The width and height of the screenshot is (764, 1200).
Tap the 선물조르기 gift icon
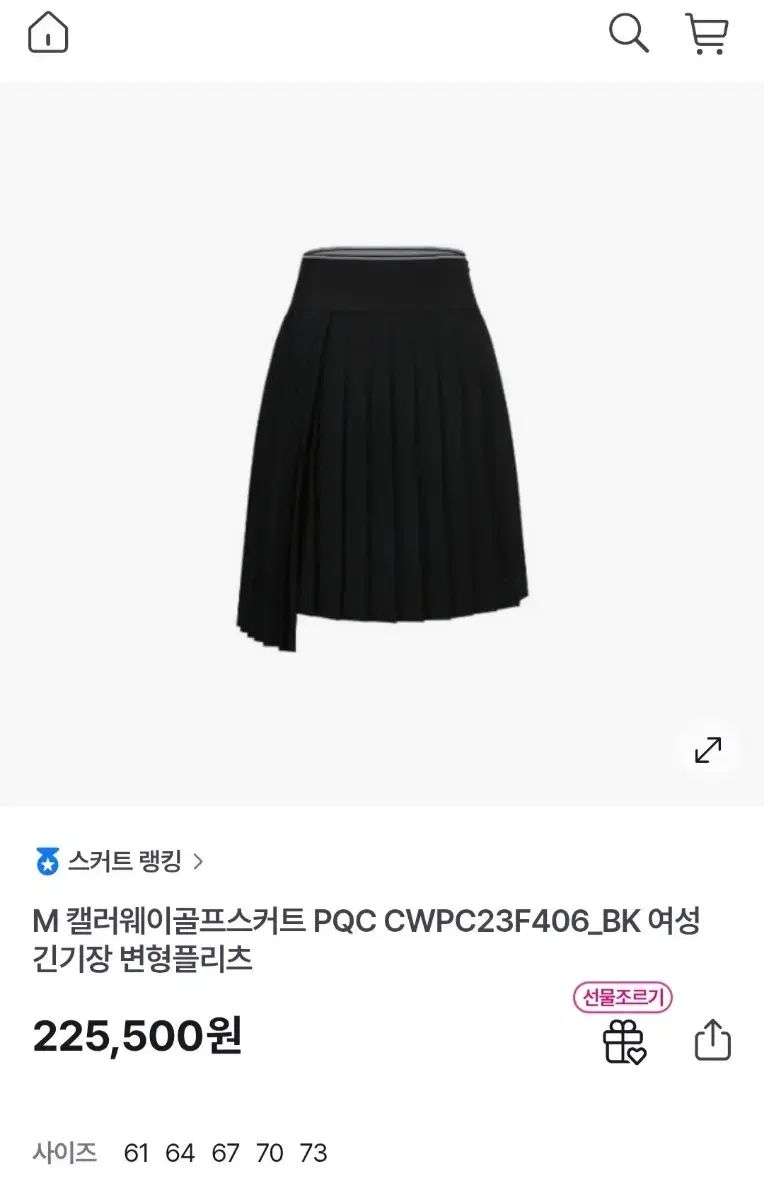coord(624,1039)
